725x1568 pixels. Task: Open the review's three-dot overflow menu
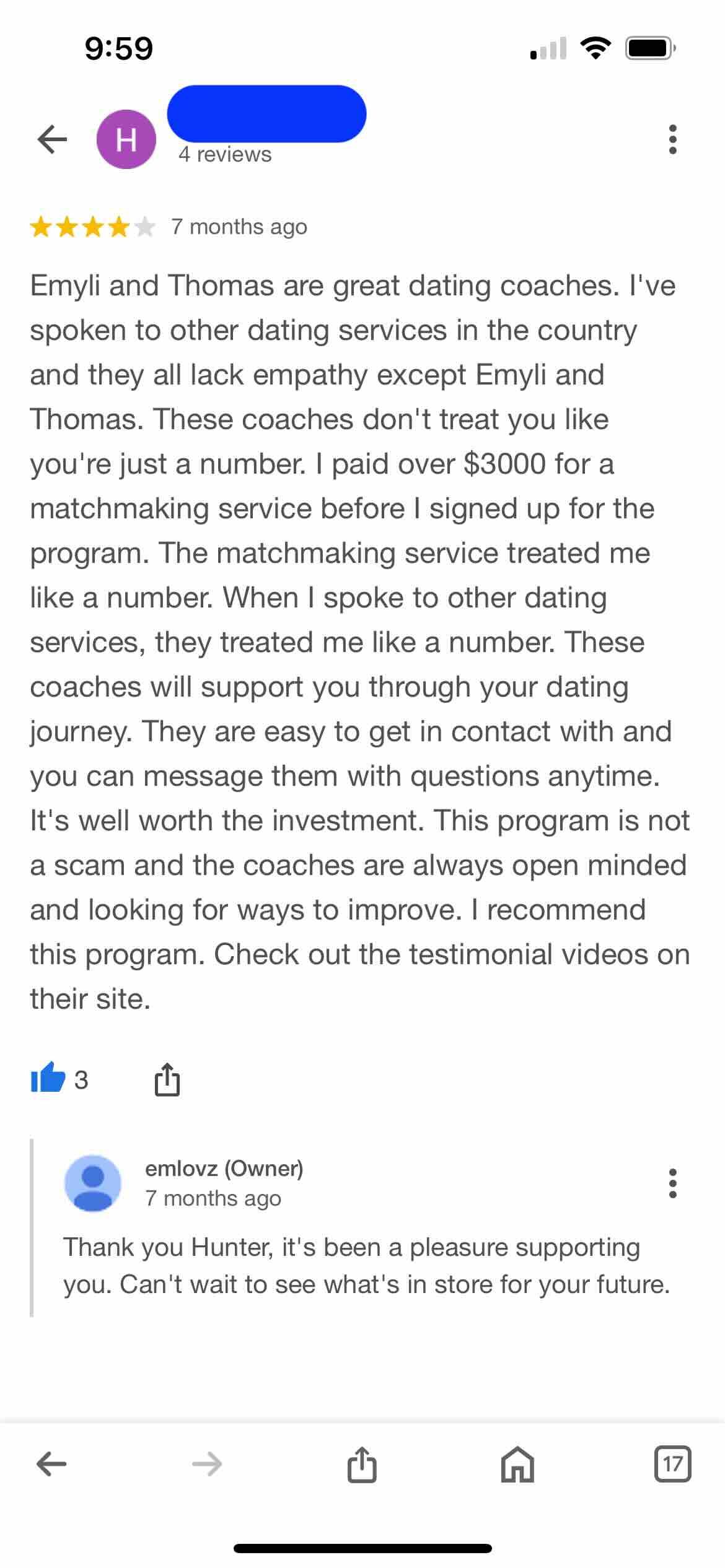[x=673, y=140]
